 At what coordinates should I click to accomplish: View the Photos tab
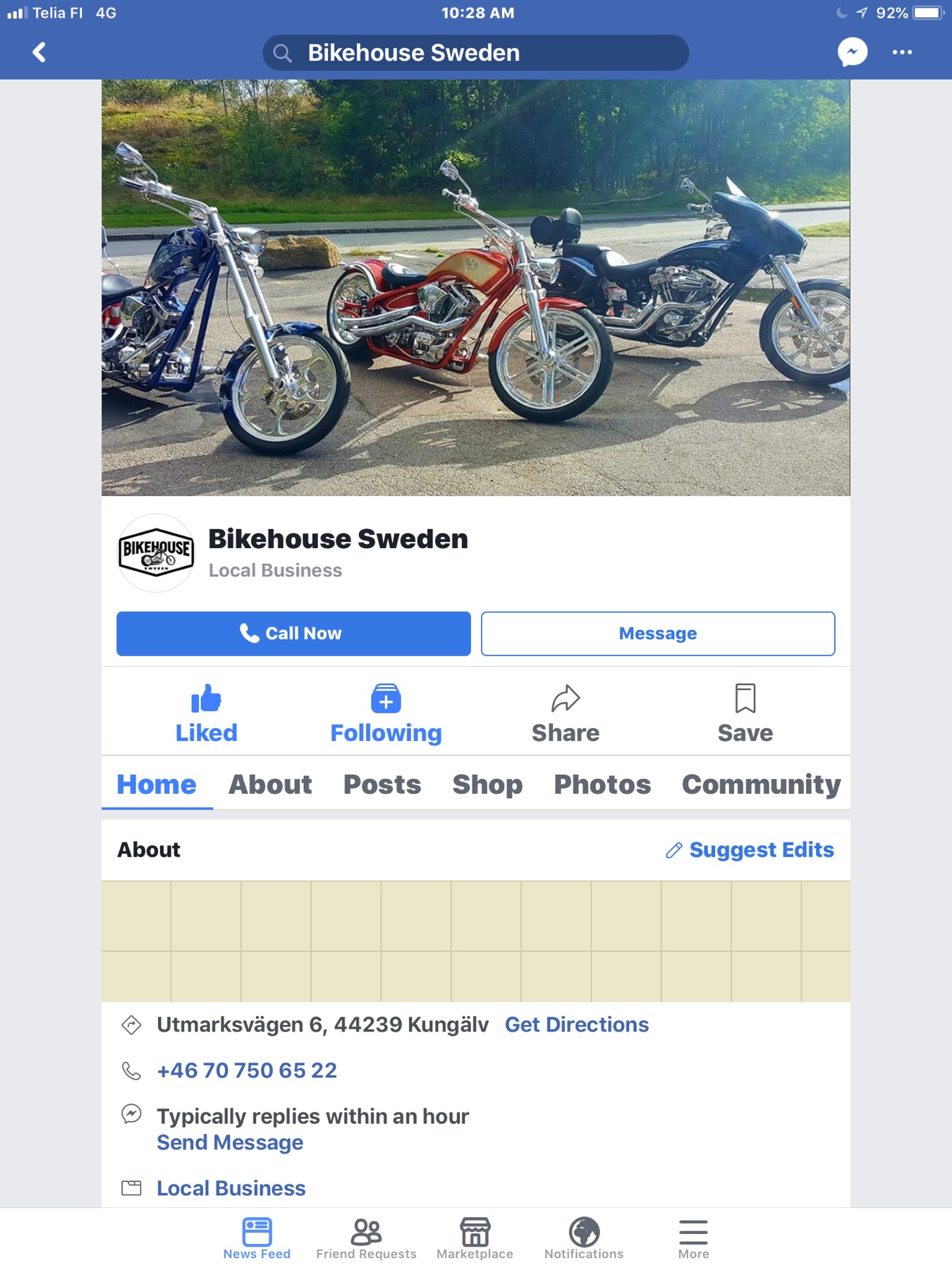602,785
